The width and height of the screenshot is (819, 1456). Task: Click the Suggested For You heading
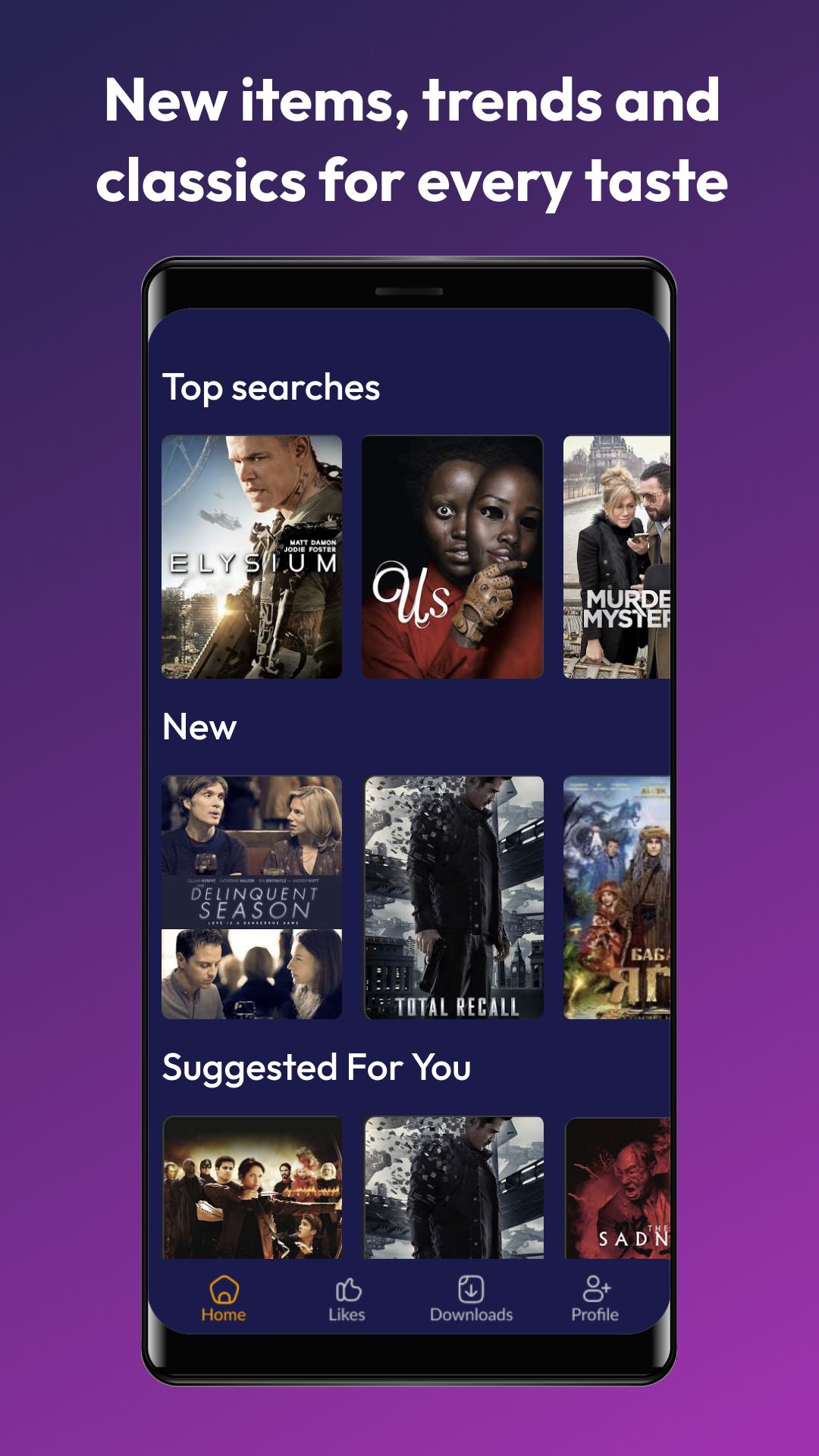coord(318,1068)
